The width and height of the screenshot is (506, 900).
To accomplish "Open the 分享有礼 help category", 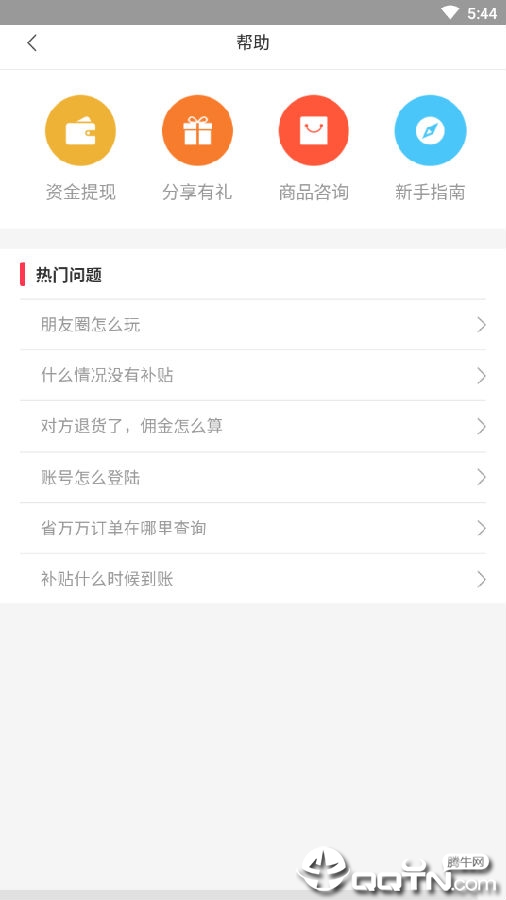I will pyautogui.click(x=197, y=148).
